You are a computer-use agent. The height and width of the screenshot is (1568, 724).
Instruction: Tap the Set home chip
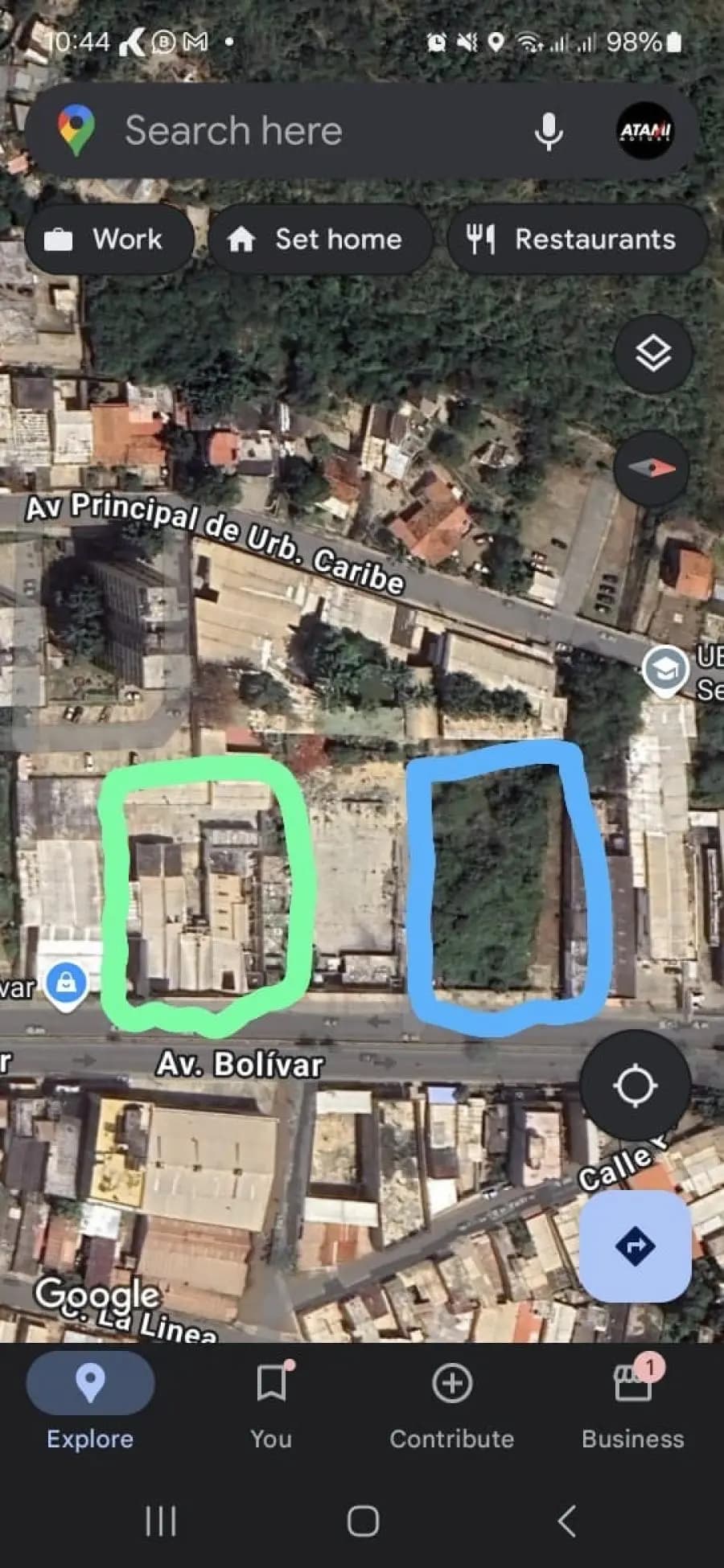click(320, 240)
